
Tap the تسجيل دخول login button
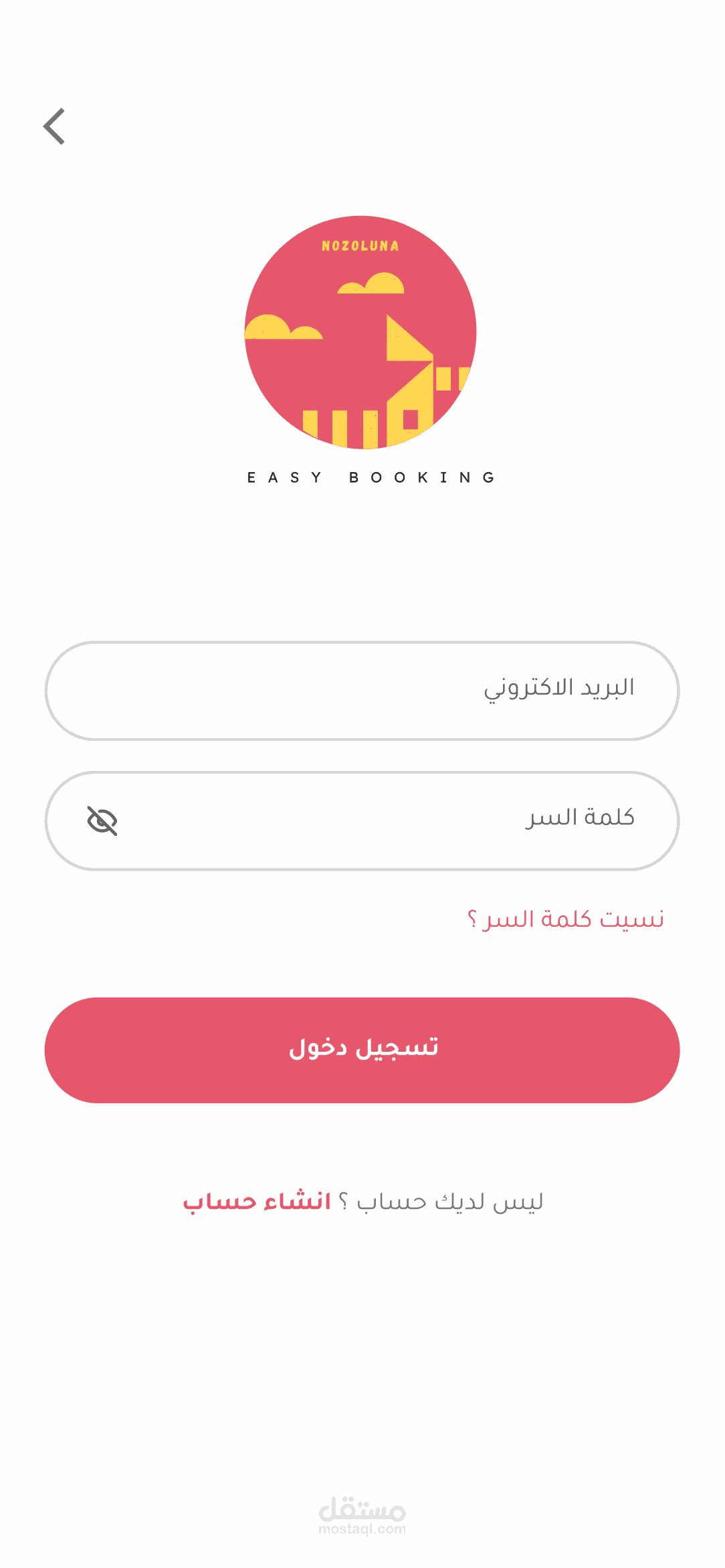[x=362, y=1050]
